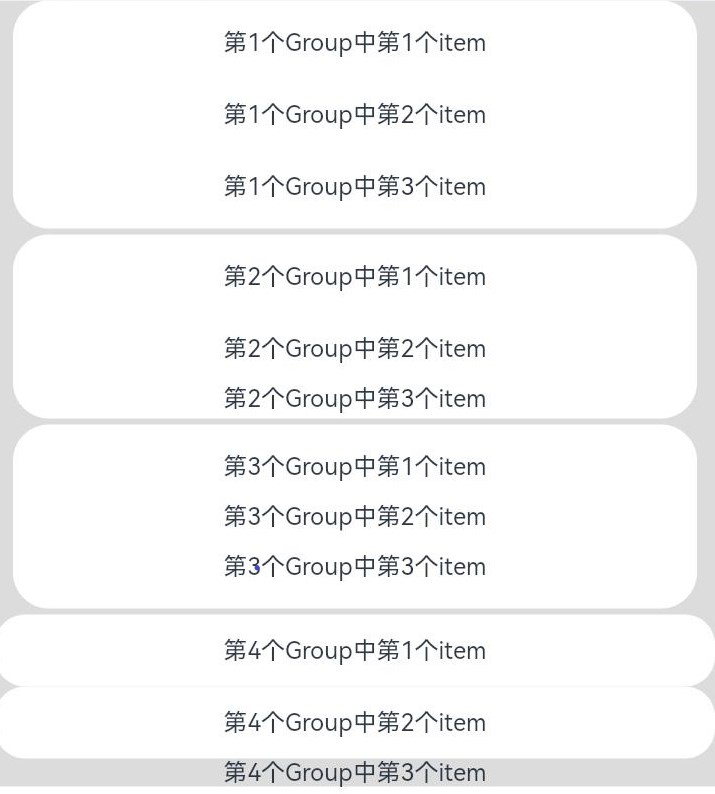Viewport: 715px width, 794px height.
Task: Select 第2个Group中第3个item row
Action: [x=355, y=399]
